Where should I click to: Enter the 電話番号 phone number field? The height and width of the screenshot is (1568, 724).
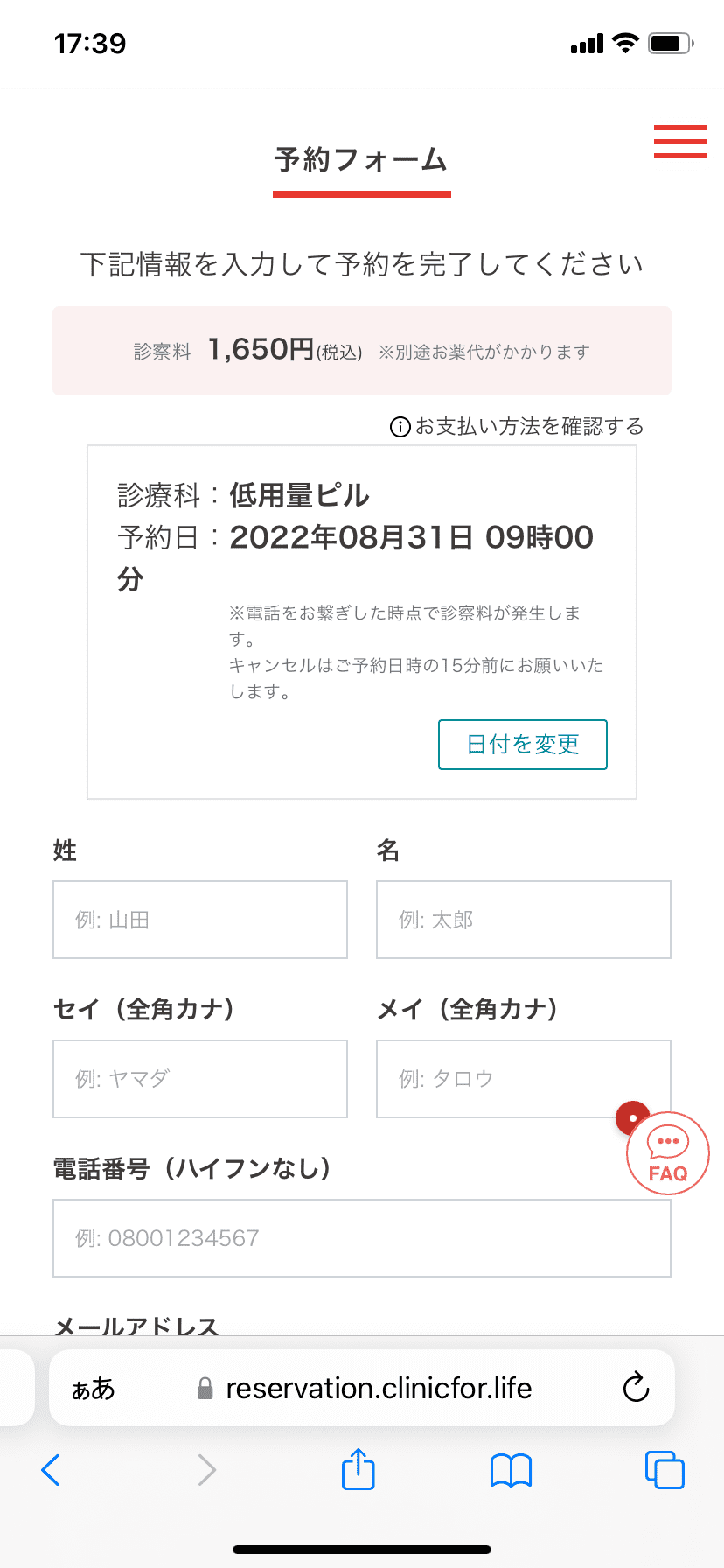tap(362, 1238)
